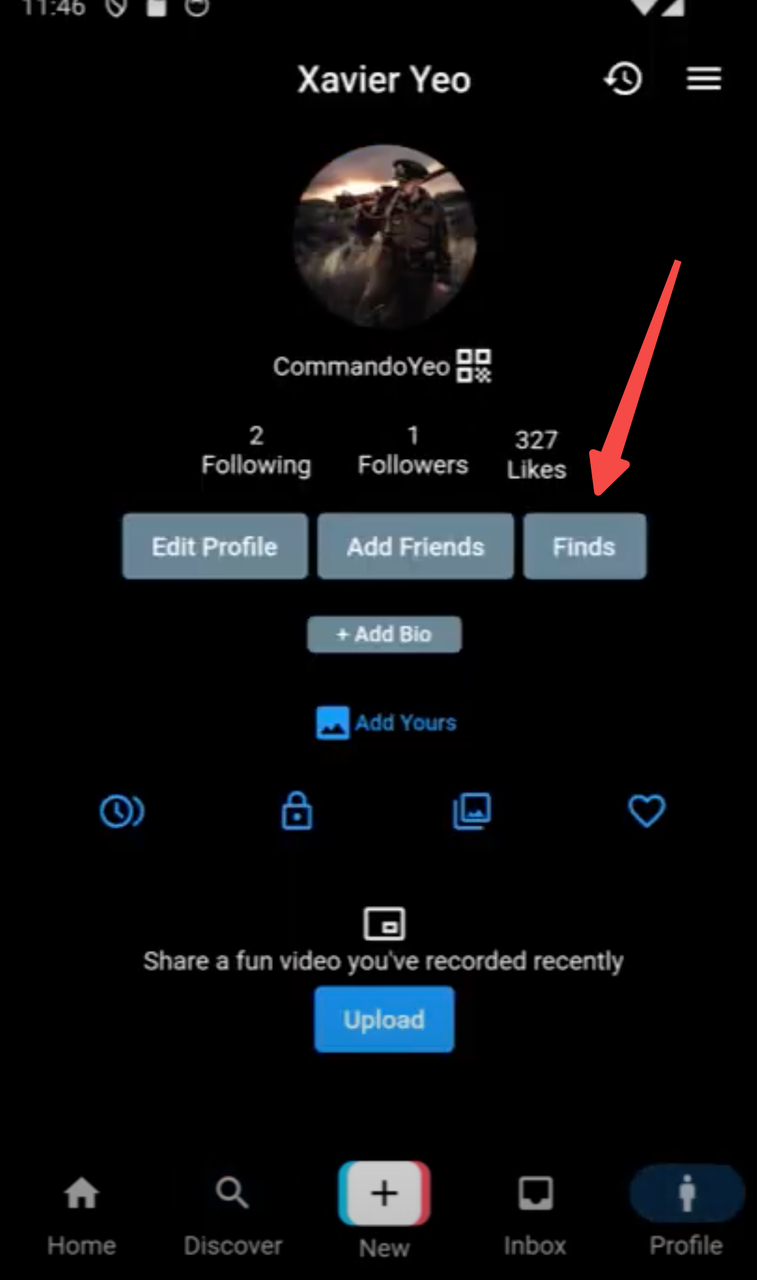Tap the blue Upload button
Image resolution: width=757 pixels, height=1280 pixels.
pos(384,1019)
